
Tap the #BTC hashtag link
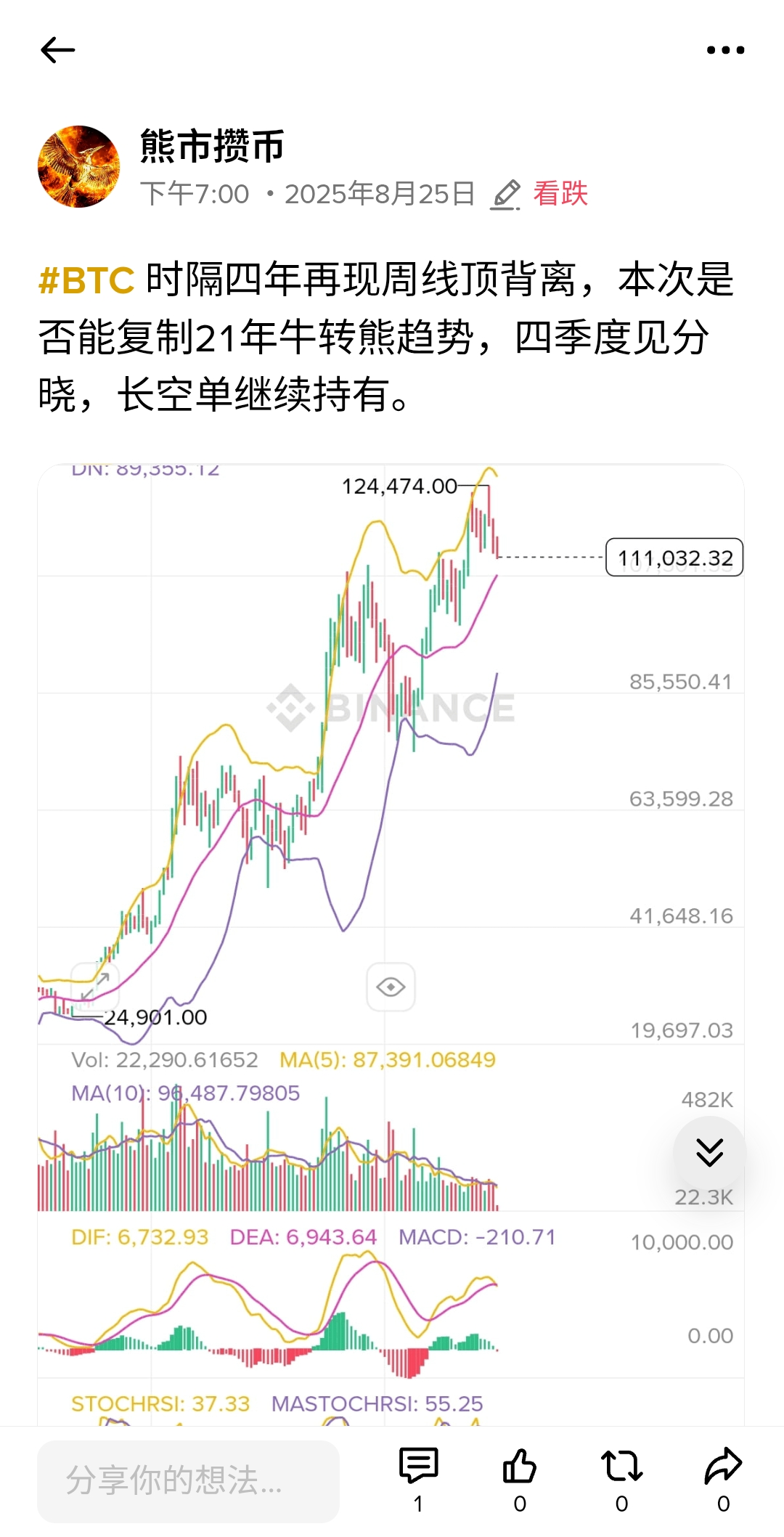click(86, 280)
